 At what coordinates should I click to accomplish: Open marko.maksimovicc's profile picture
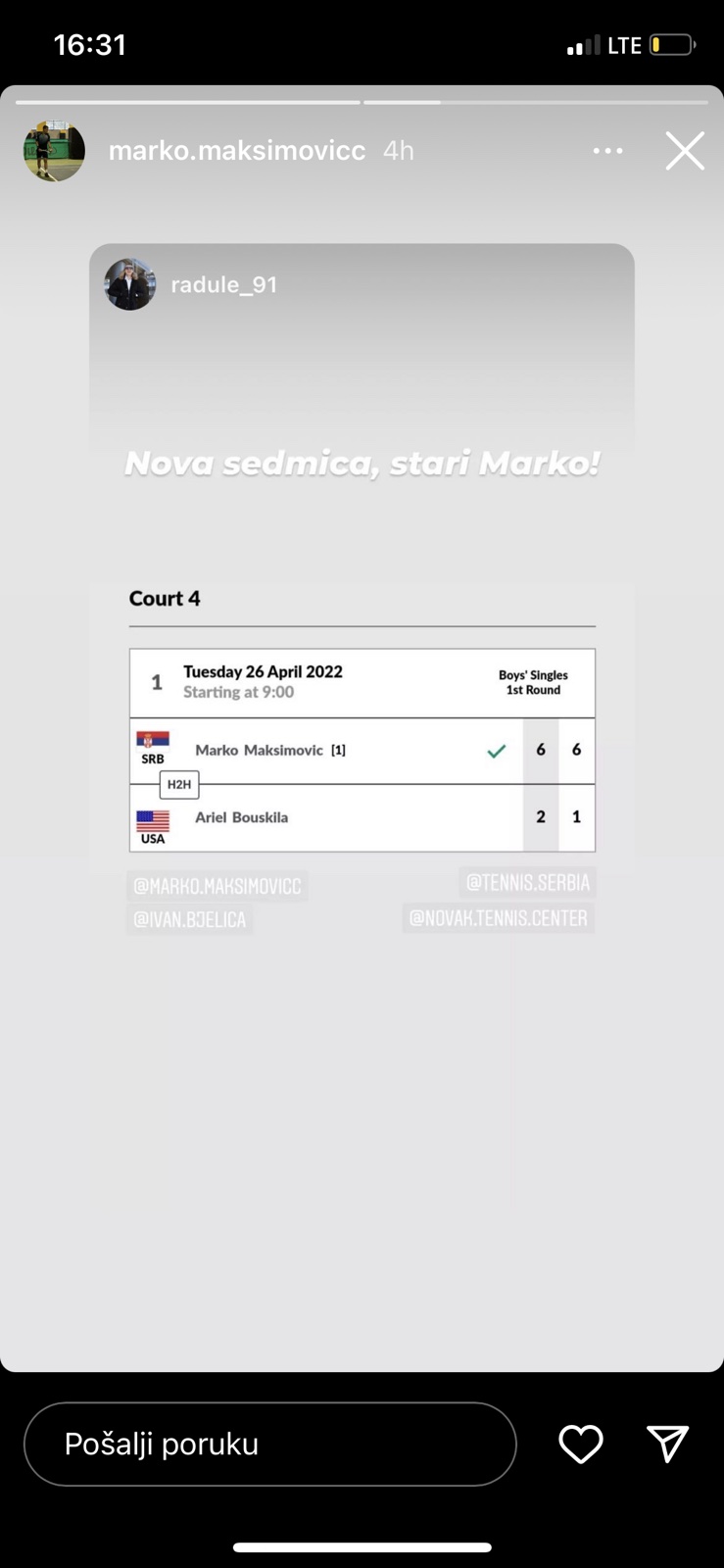54,151
